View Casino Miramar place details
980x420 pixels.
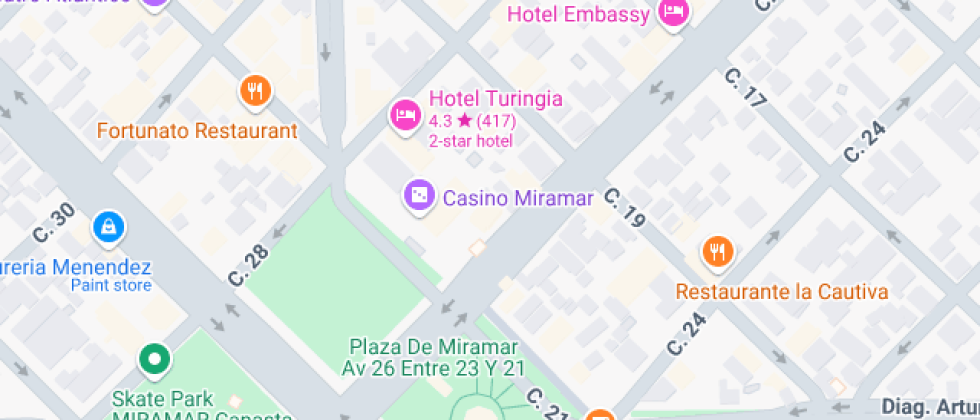(x=419, y=196)
